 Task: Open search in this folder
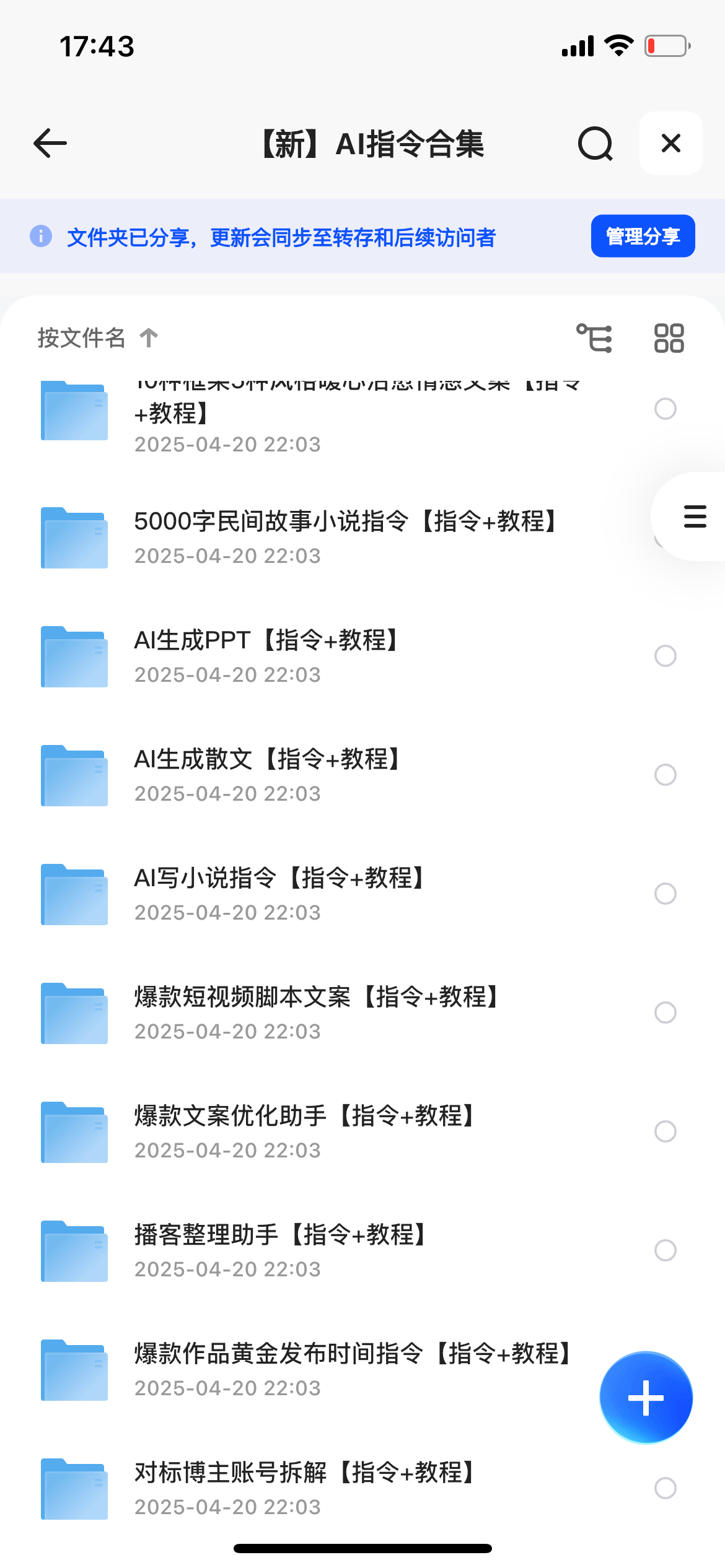point(595,144)
